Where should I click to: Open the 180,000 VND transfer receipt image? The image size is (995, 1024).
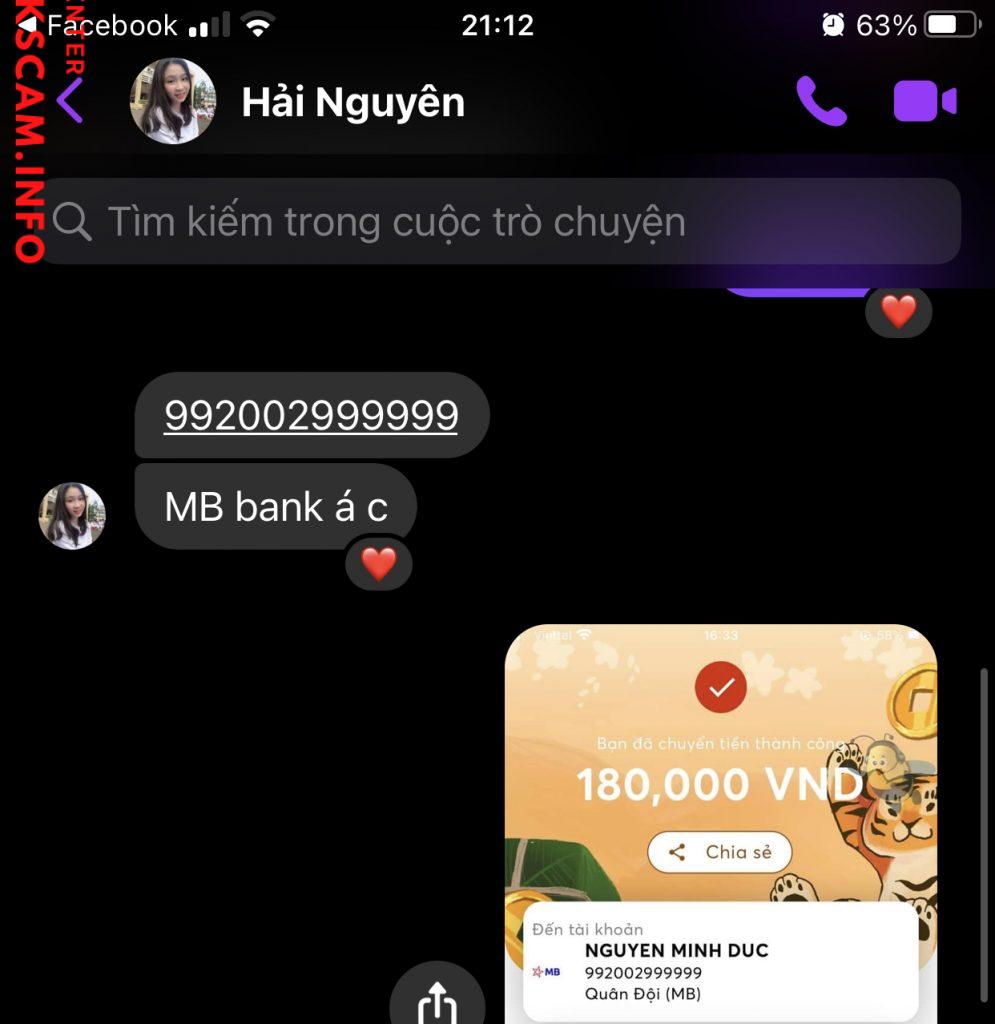point(720,800)
